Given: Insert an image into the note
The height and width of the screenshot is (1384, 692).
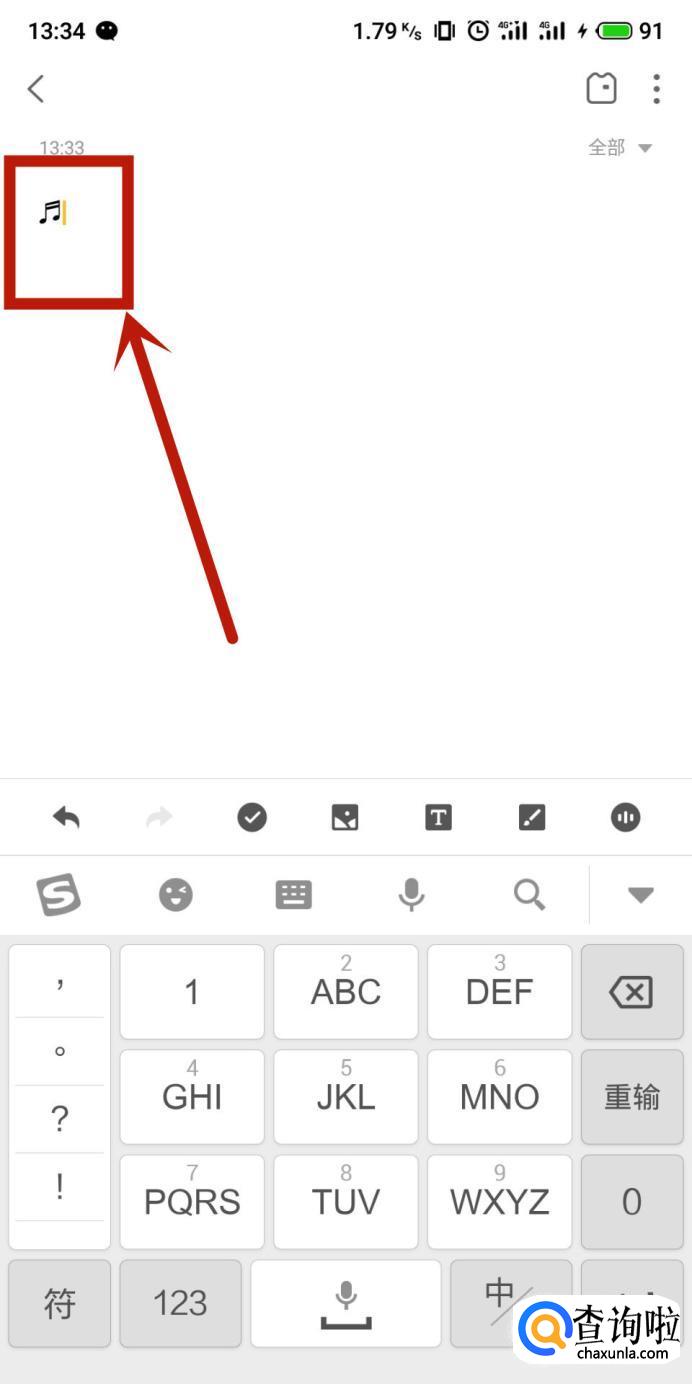Looking at the screenshot, I should (345, 818).
